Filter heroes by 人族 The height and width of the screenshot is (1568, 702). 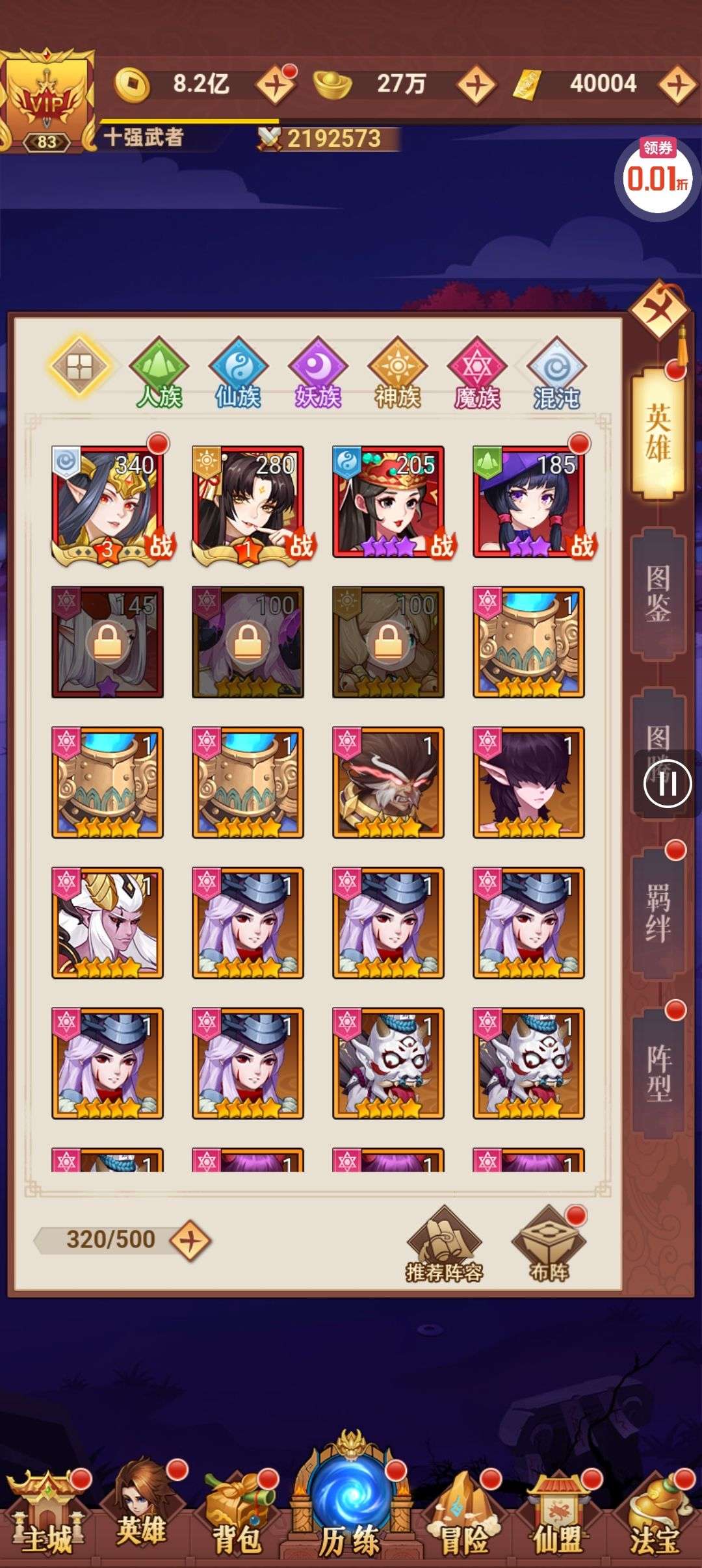click(159, 372)
